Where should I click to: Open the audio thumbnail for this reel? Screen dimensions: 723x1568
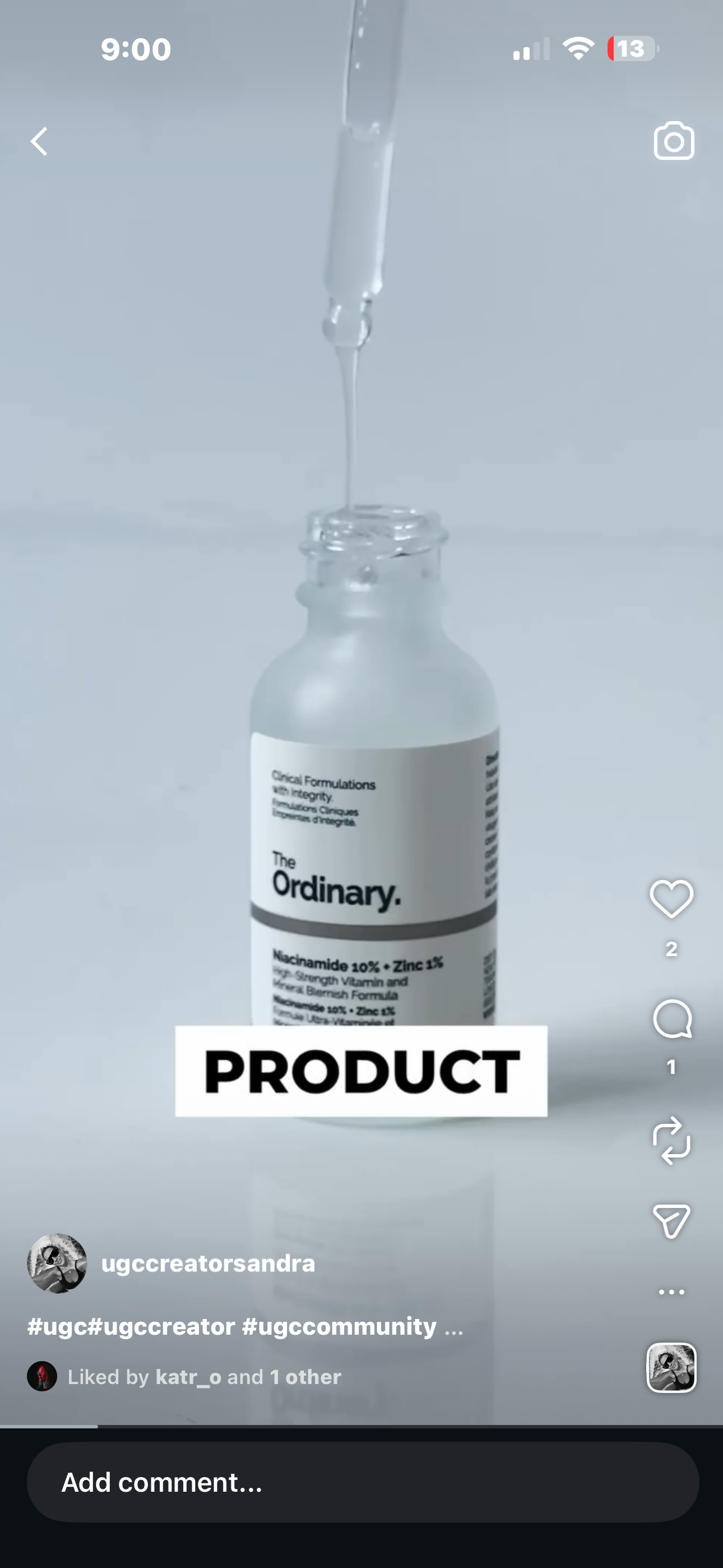(x=671, y=1367)
